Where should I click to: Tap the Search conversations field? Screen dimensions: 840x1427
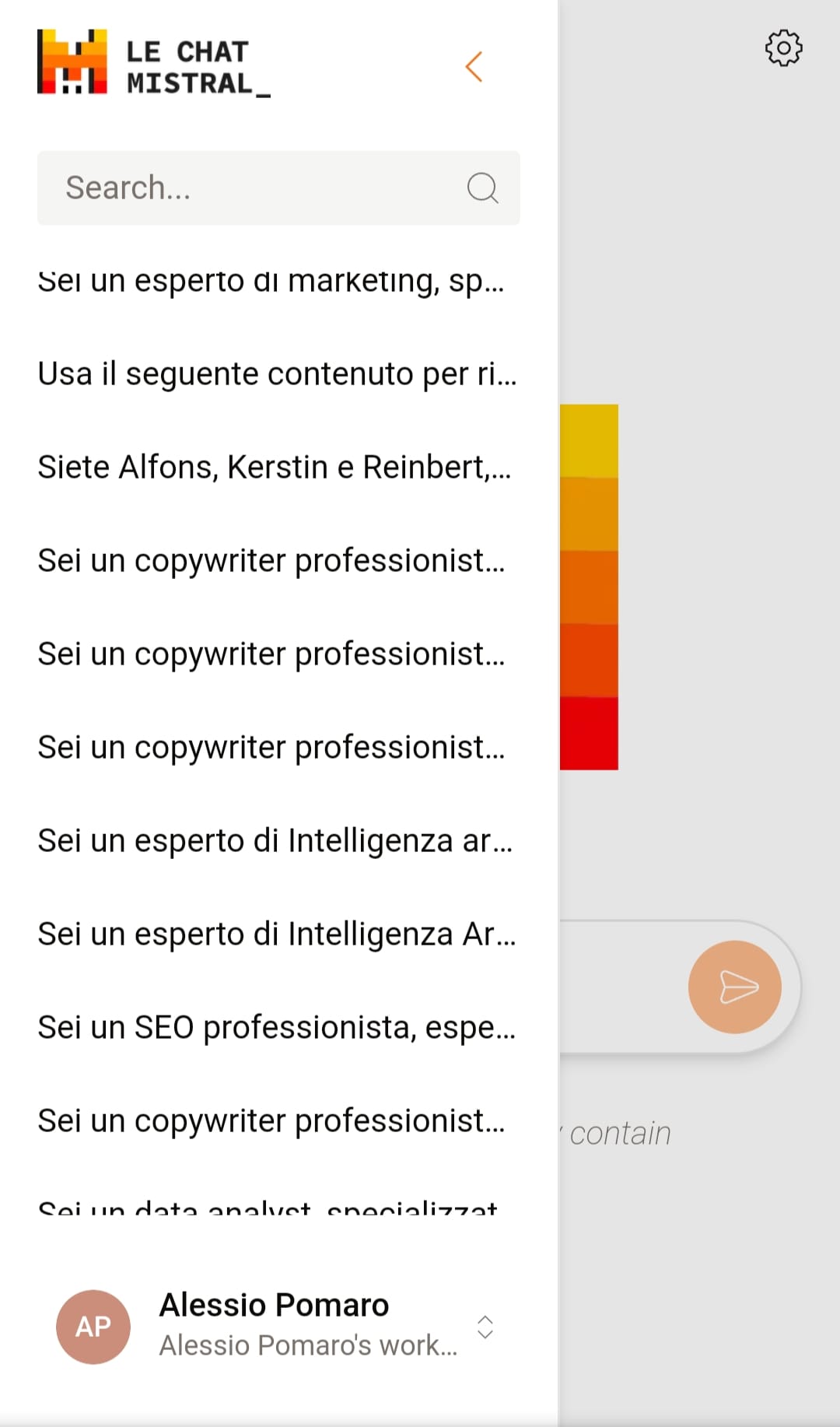(257, 188)
